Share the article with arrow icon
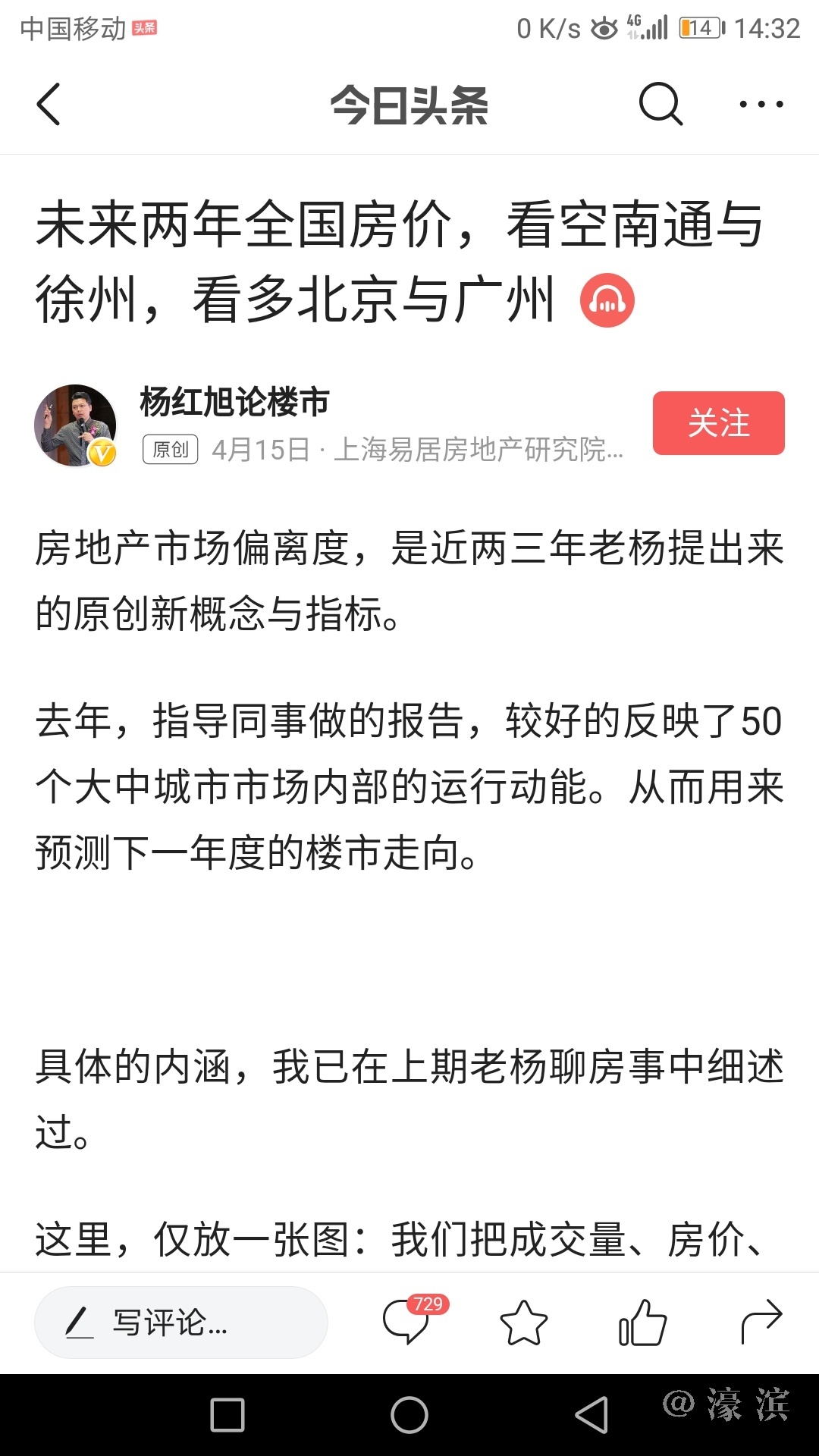The image size is (819, 1456). (x=761, y=1321)
